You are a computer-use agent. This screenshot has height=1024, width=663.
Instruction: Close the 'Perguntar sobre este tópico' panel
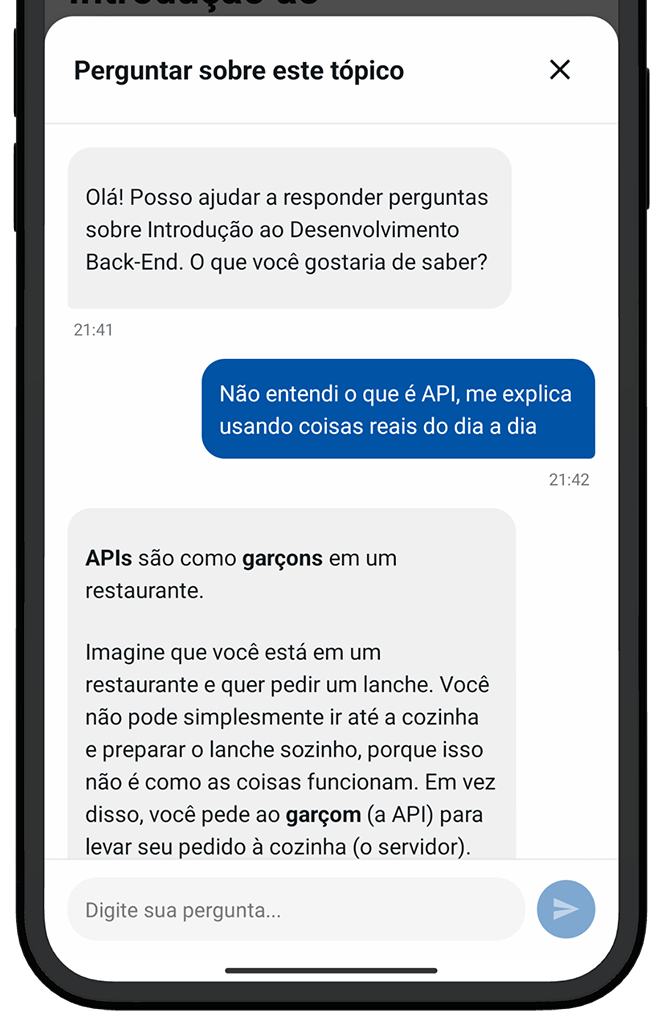click(x=560, y=70)
